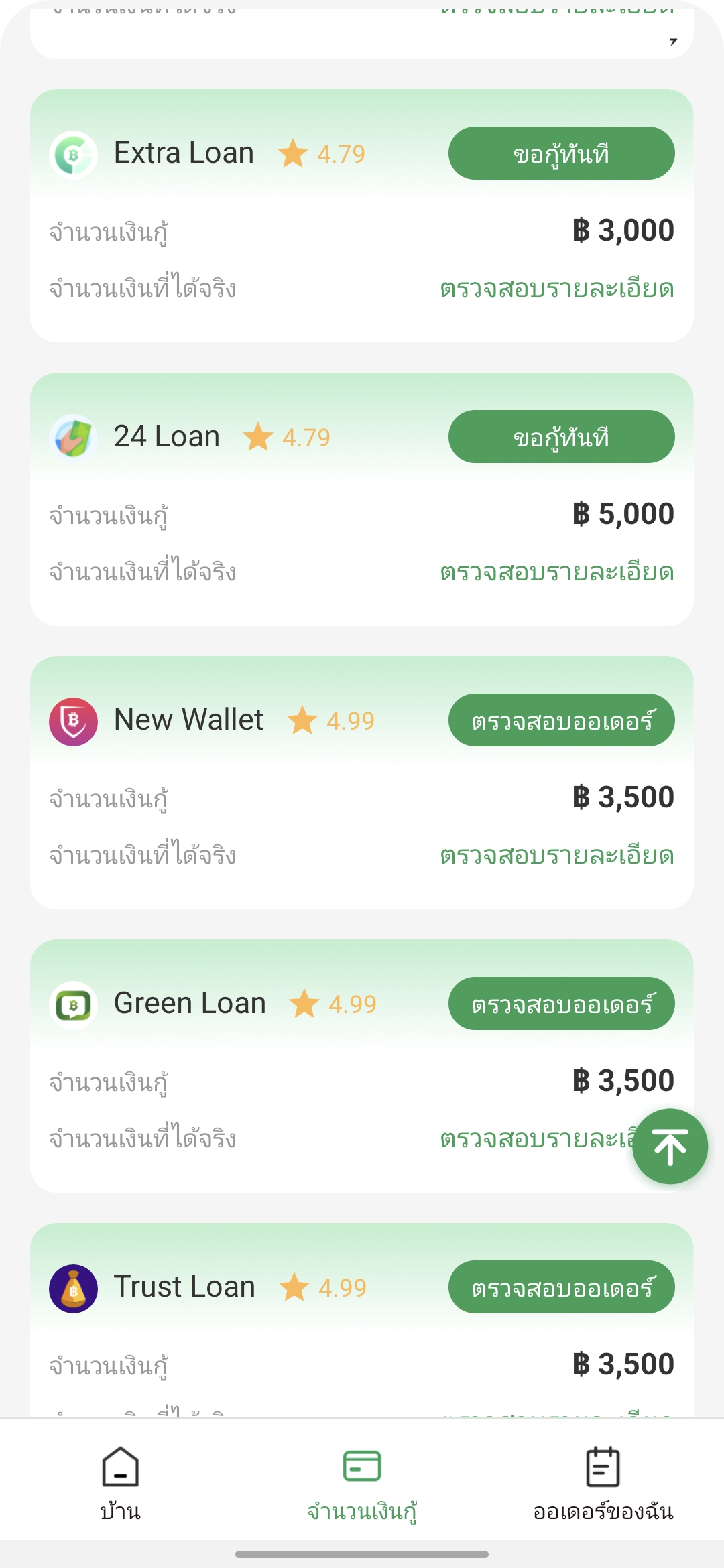Open ตรวจสอบรายละเอียด under 24 Loan
This screenshot has width=724, height=1568.
[557, 572]
